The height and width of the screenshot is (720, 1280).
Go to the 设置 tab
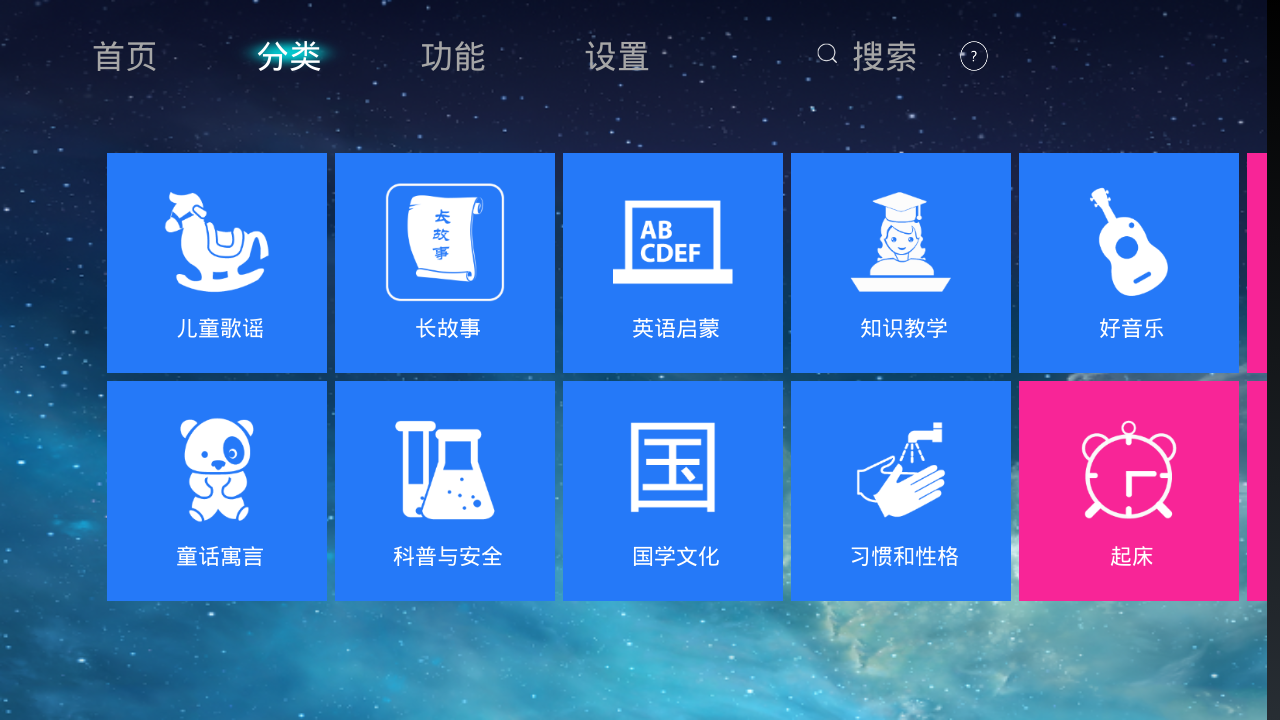(617, 57)
